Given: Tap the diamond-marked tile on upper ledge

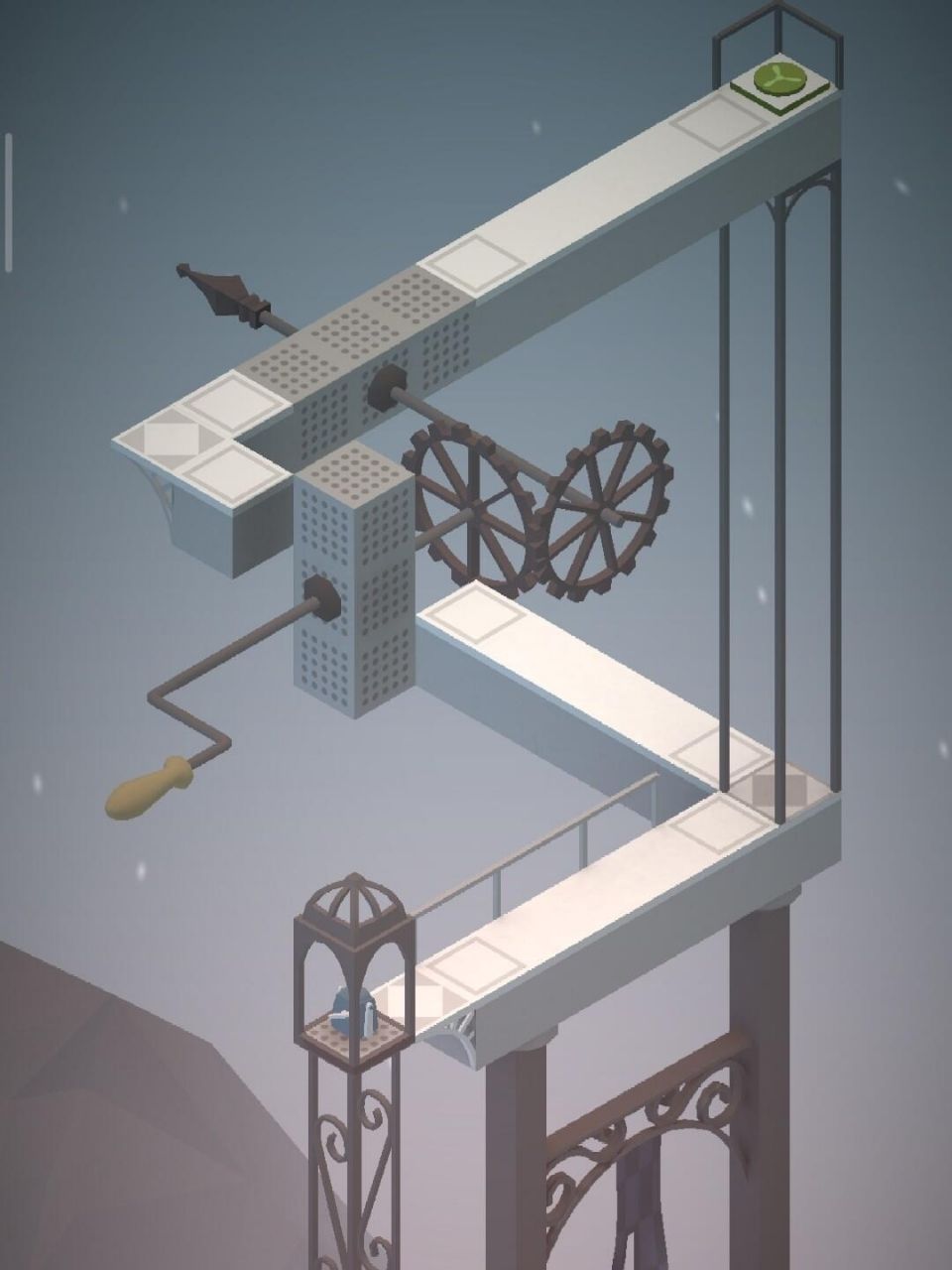Looking at the screenshot, I should point(171,437).
